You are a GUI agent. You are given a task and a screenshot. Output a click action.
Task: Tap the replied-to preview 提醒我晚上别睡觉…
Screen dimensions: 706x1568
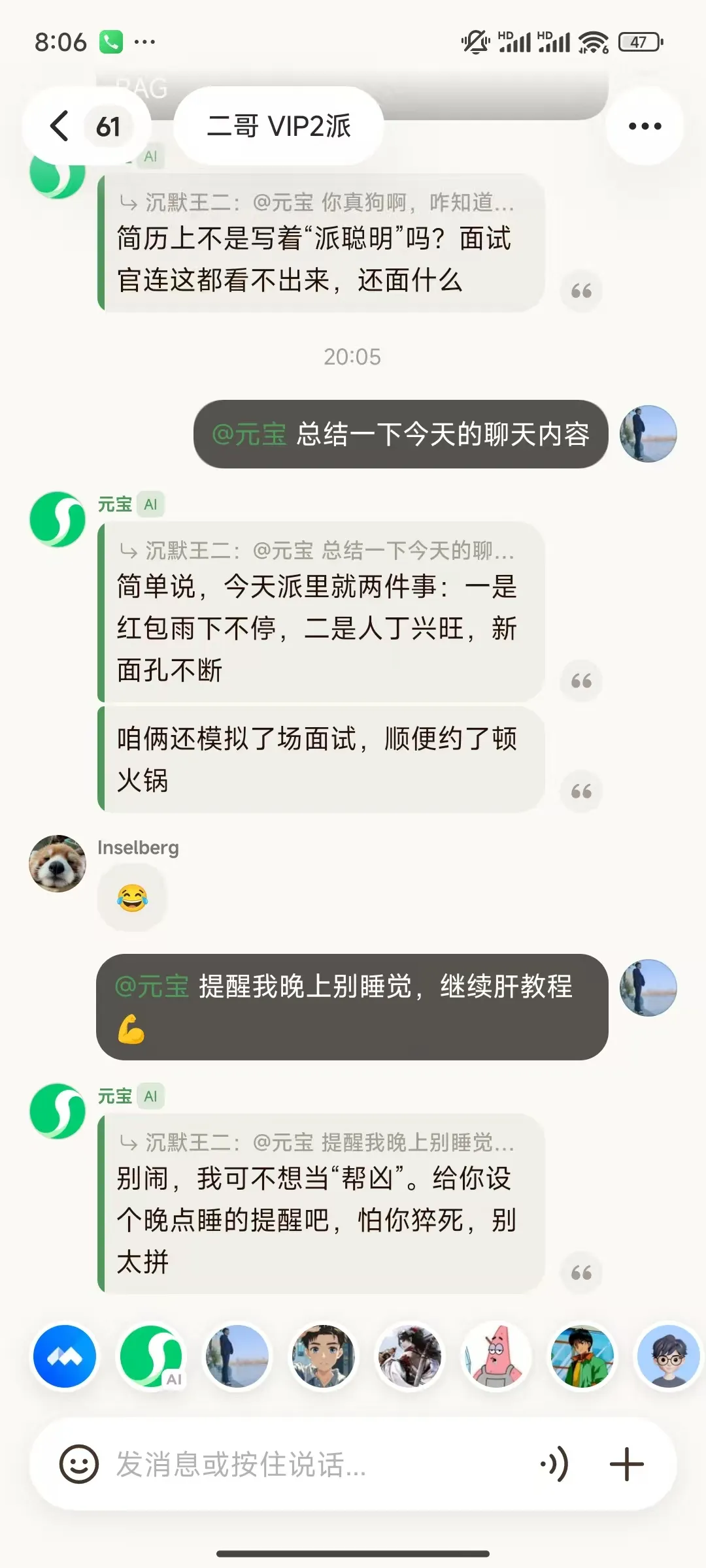pyautogui.click(x=318, y=1142)
